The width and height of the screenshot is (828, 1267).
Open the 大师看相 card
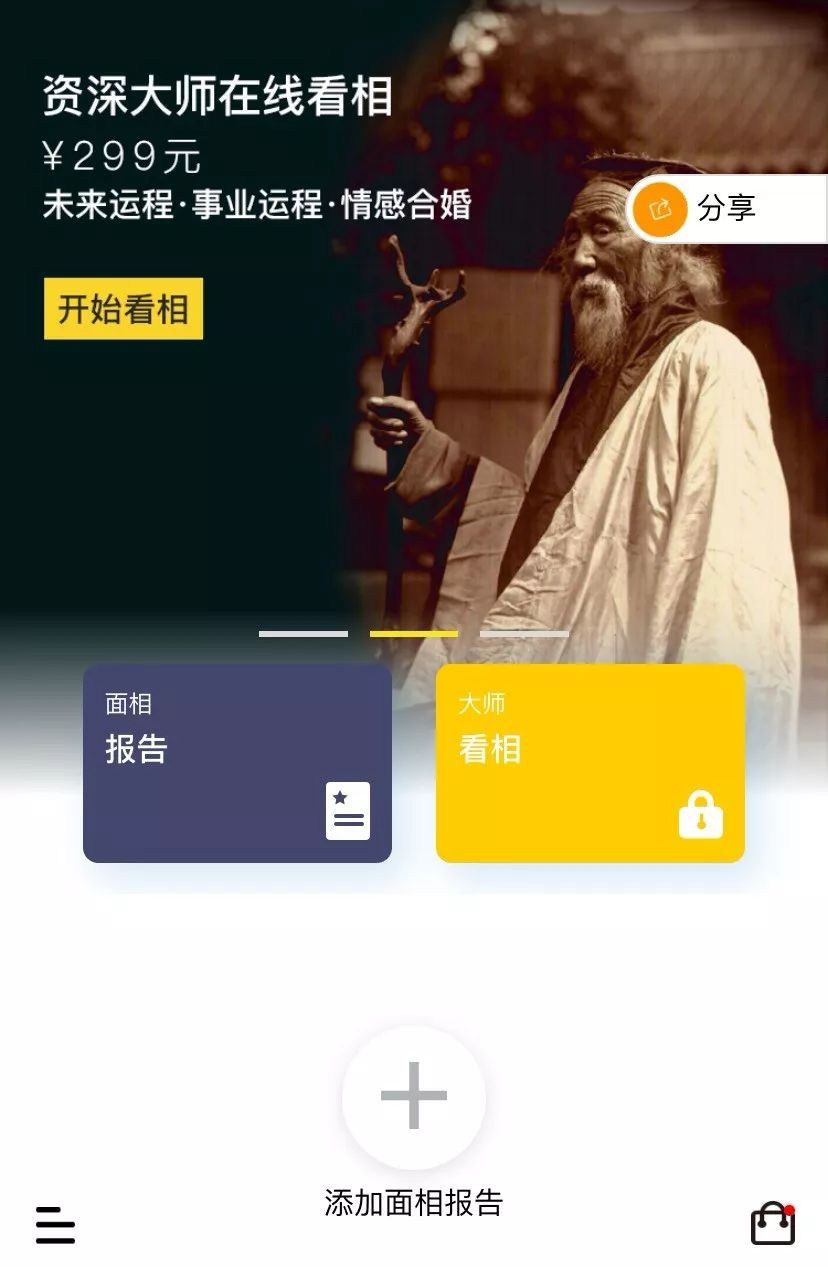click(x=590, y=763)
